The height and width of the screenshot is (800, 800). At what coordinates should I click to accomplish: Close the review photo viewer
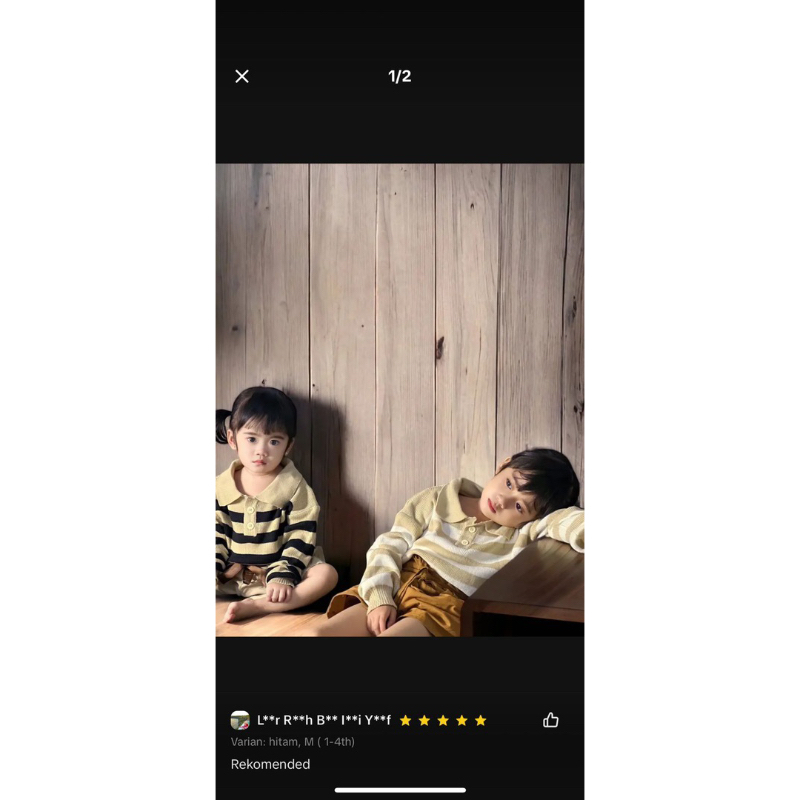coord(242,77)
